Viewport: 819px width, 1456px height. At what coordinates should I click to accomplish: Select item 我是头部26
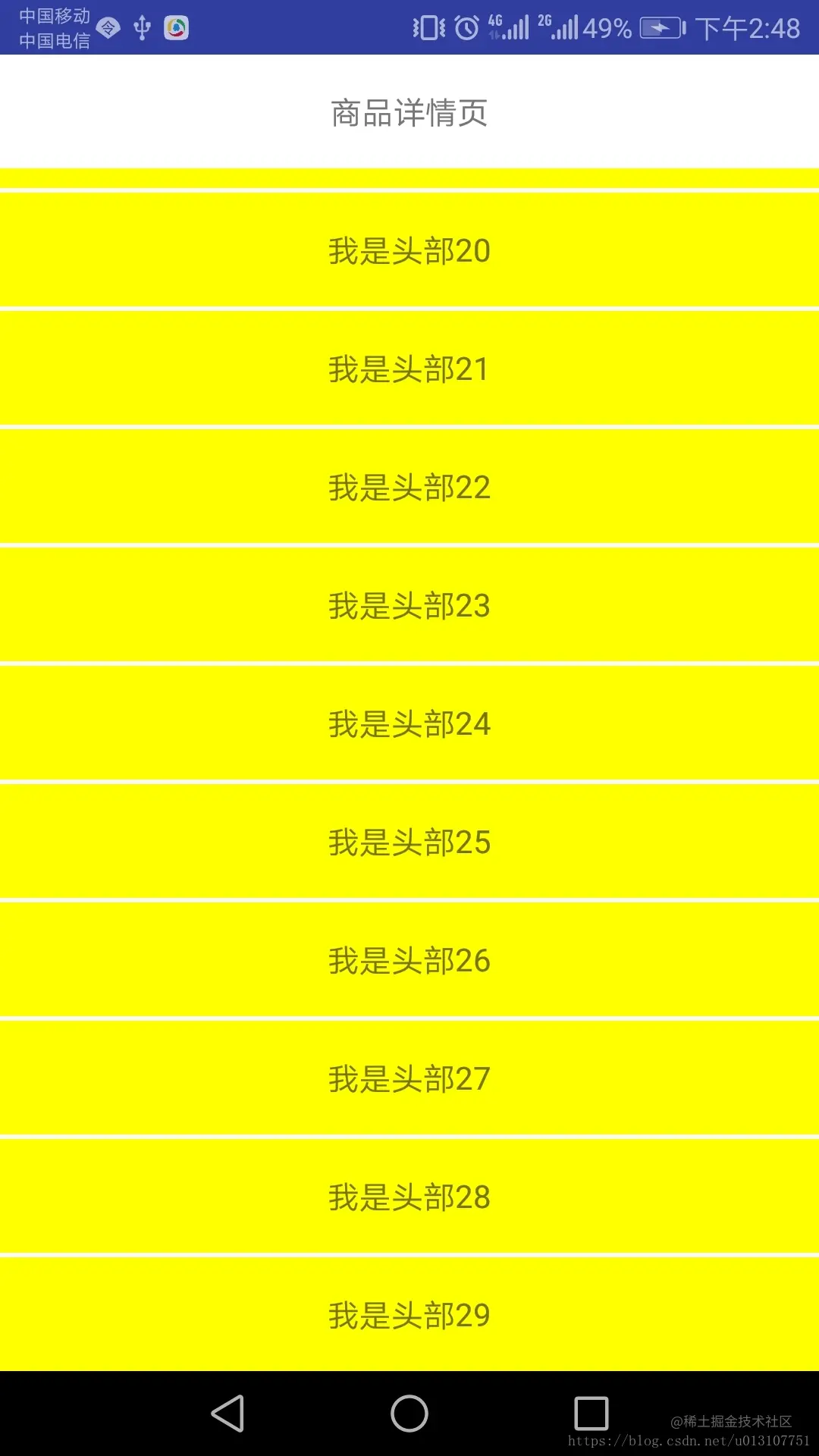point(409,961)
